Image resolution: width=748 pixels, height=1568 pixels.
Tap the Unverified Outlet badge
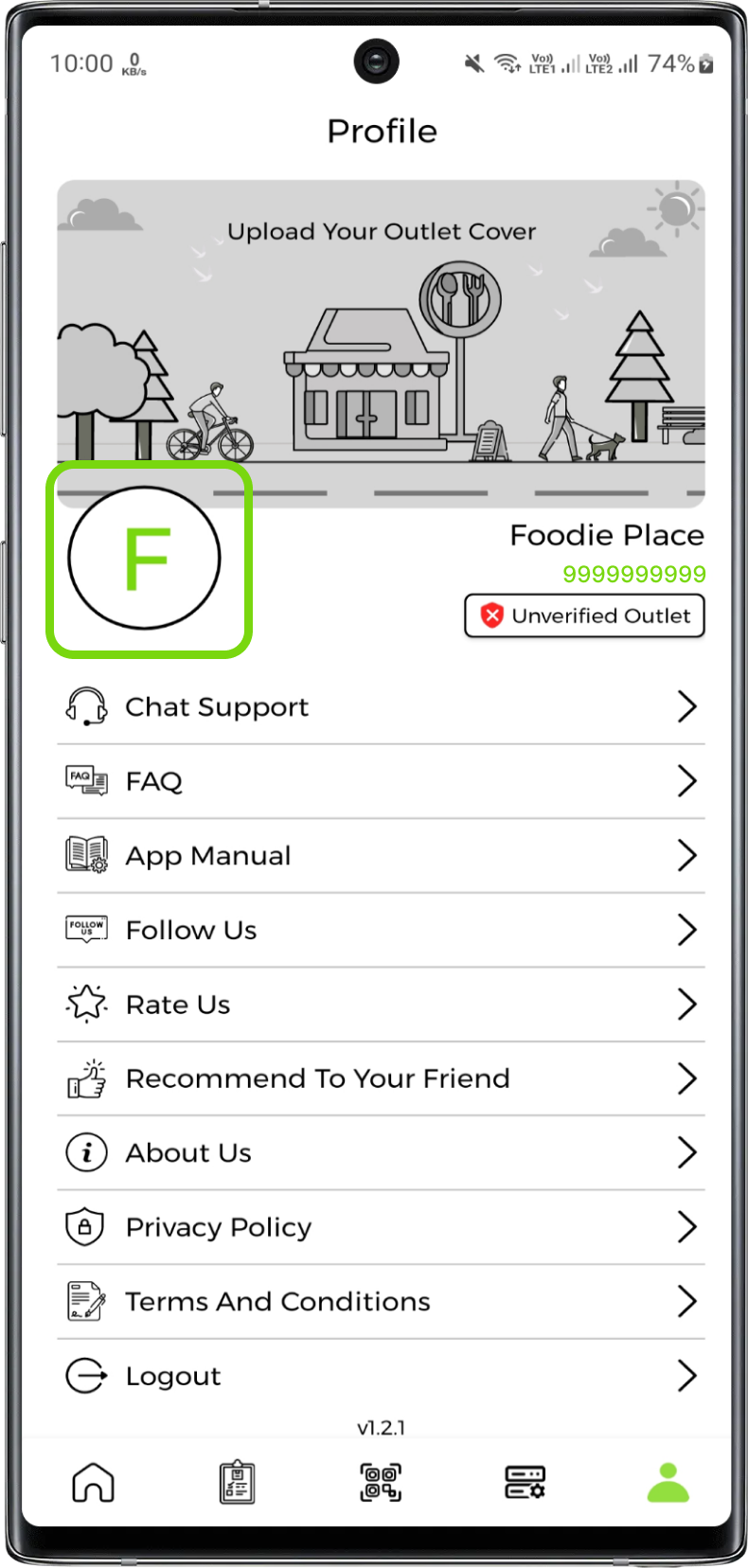pos(584,616)
